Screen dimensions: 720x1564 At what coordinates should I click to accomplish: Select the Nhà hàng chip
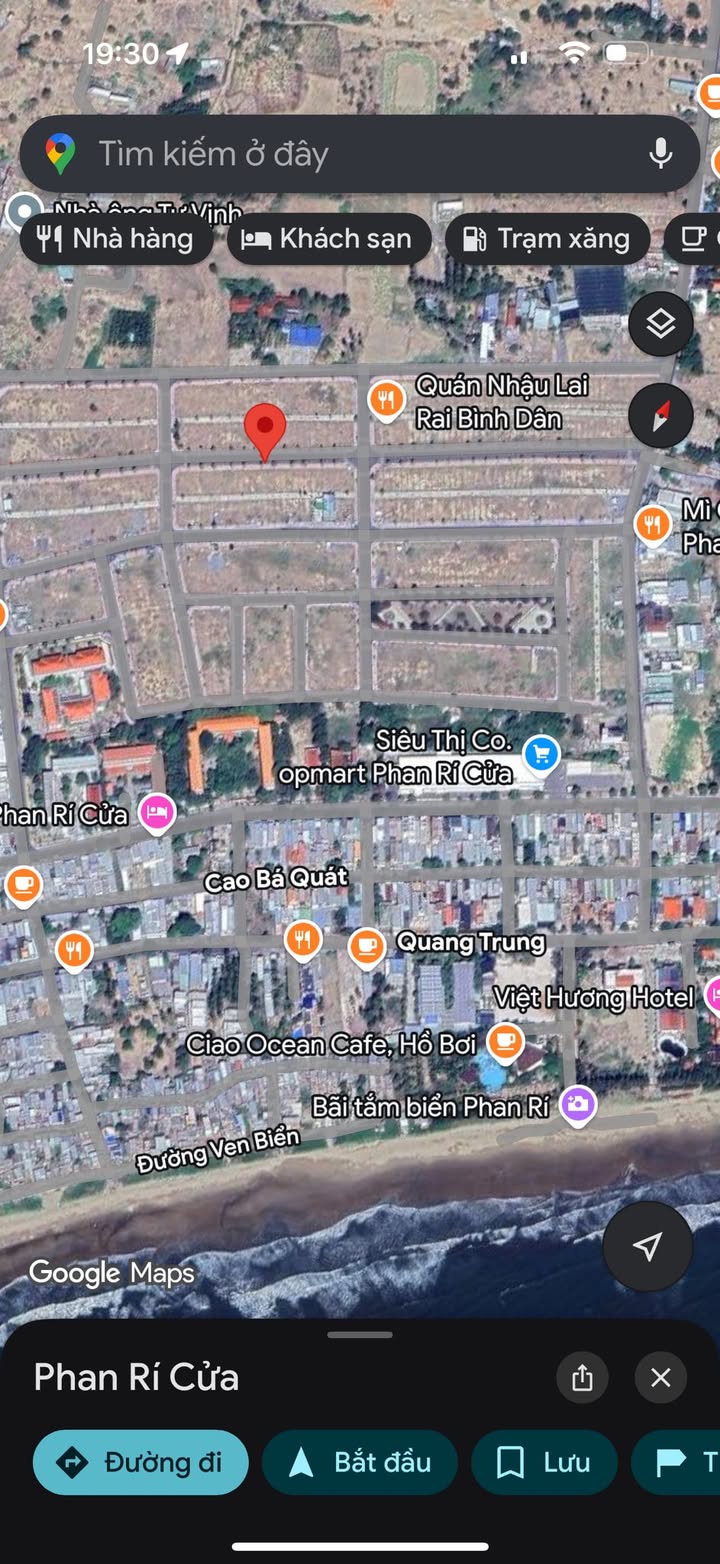tap(116, 239)
